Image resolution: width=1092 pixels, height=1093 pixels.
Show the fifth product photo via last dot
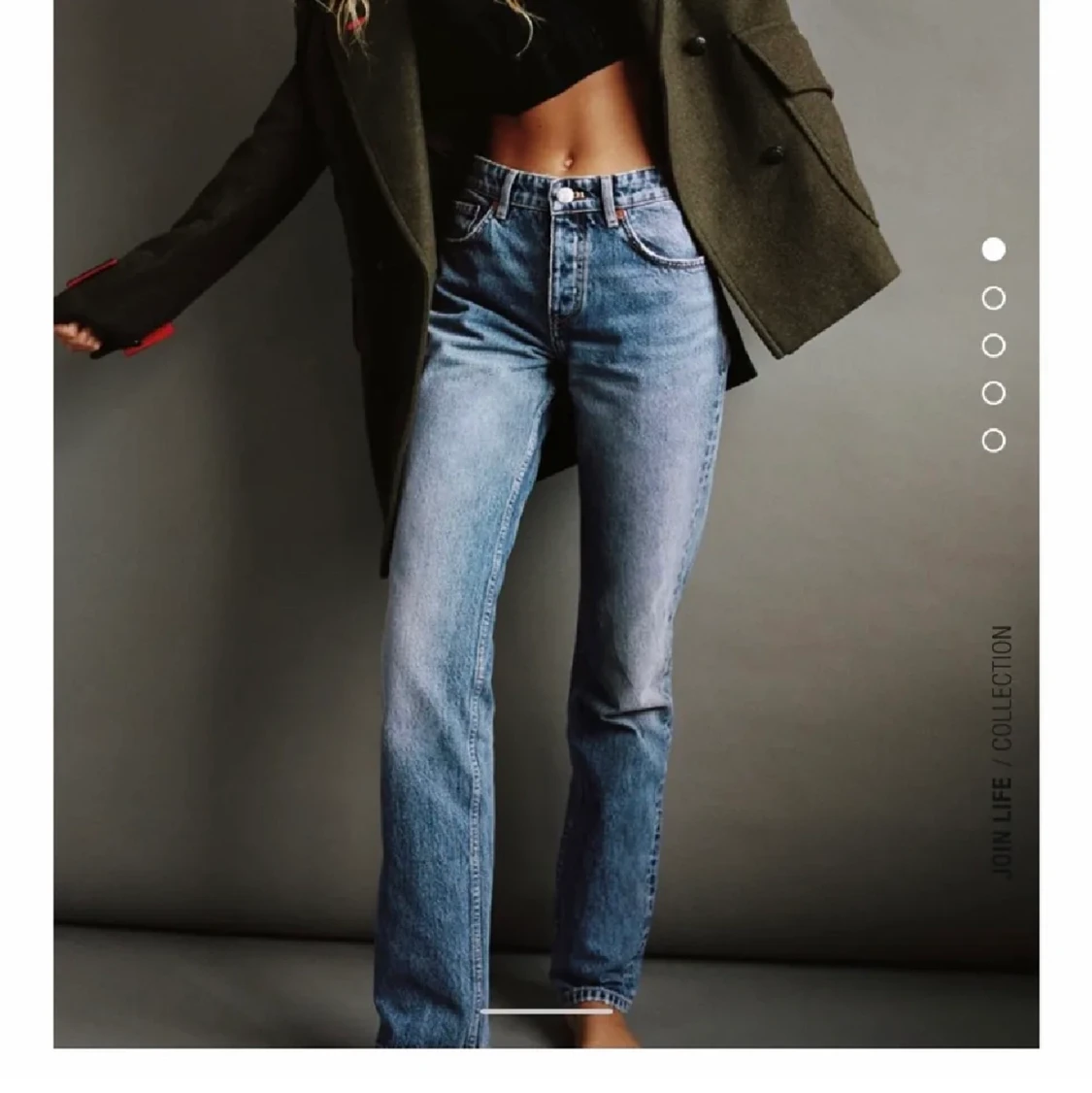[x=993, y=441]
